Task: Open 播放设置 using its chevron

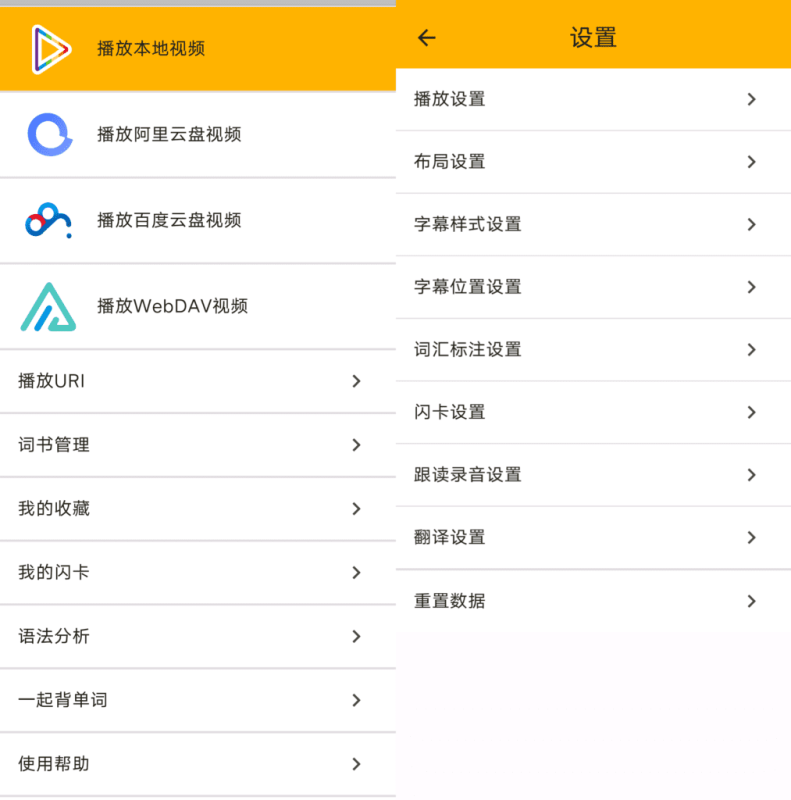Action: (751, 99)
